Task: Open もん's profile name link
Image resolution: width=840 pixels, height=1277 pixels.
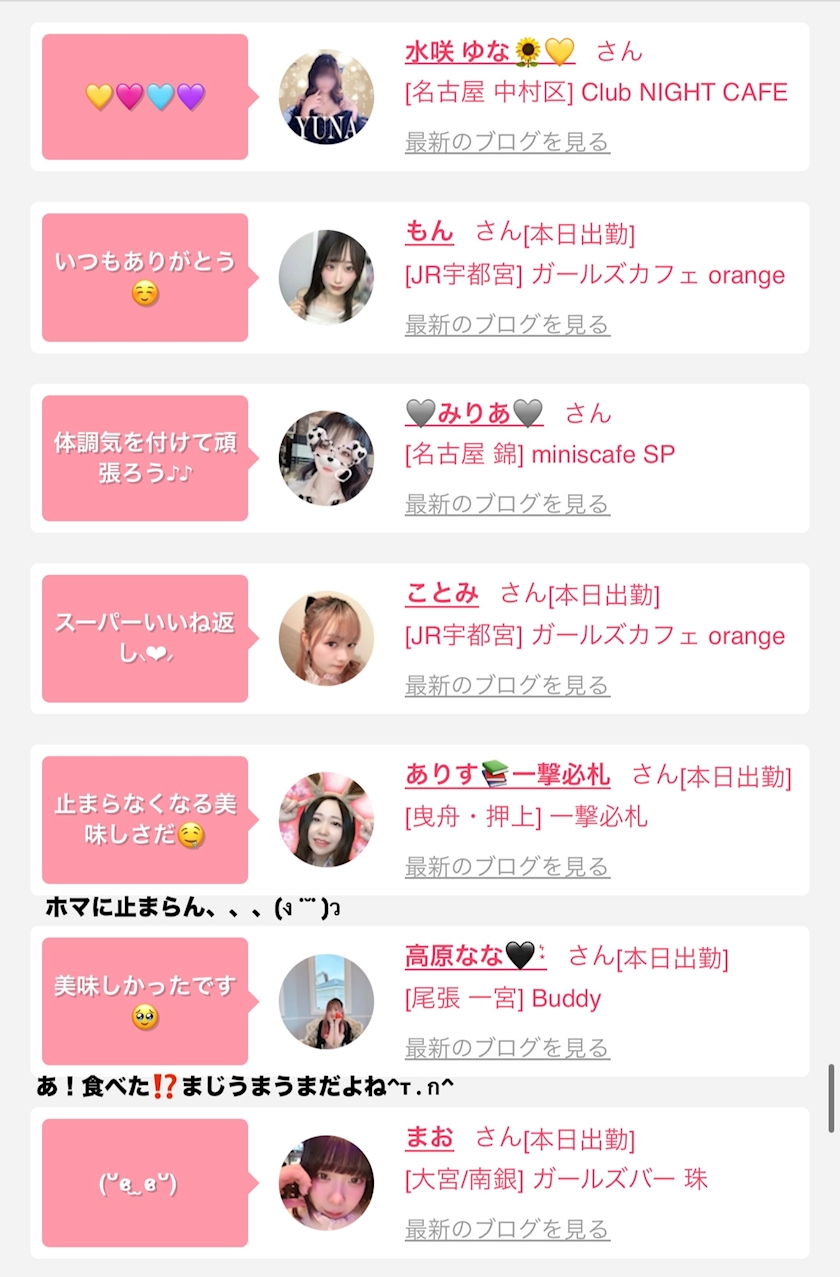Action: pyautogui.click(x=429, y=233)
